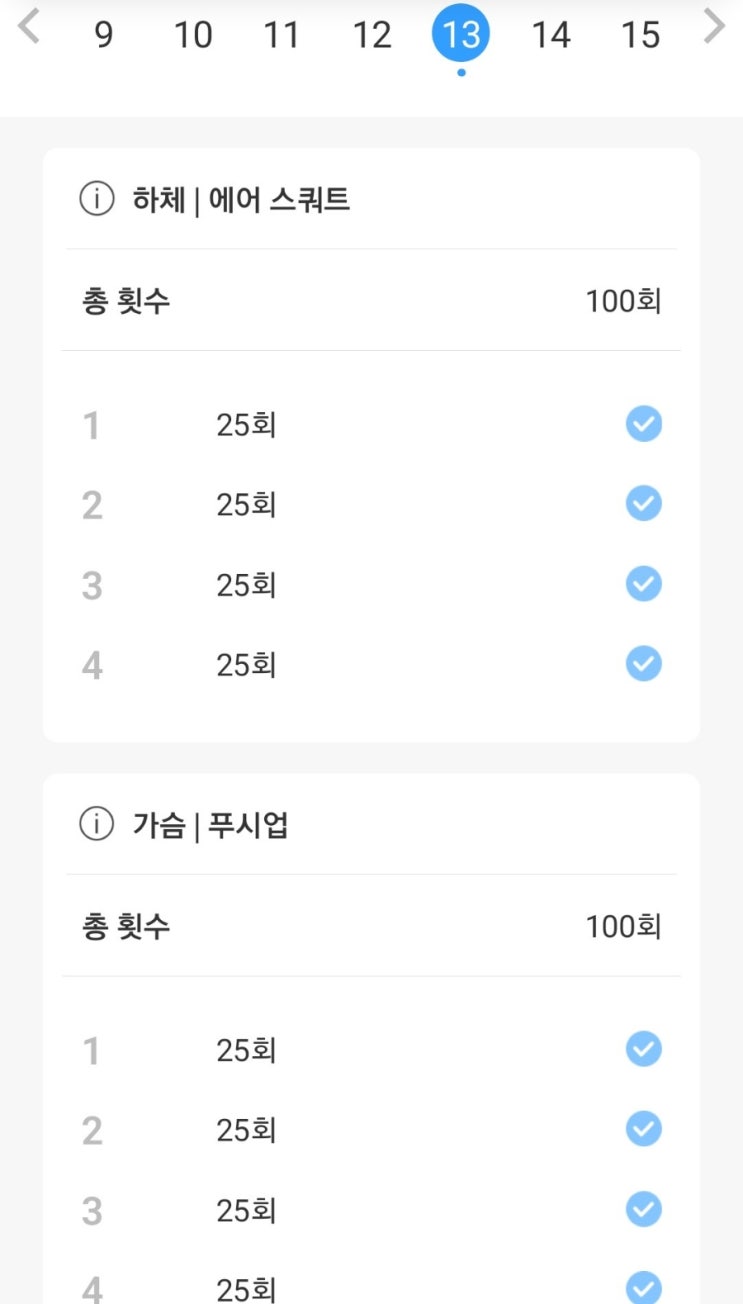This screenshot has height=1304, width=743.
Task: Select date 12 in the calendar
Action: coord(372,35)
